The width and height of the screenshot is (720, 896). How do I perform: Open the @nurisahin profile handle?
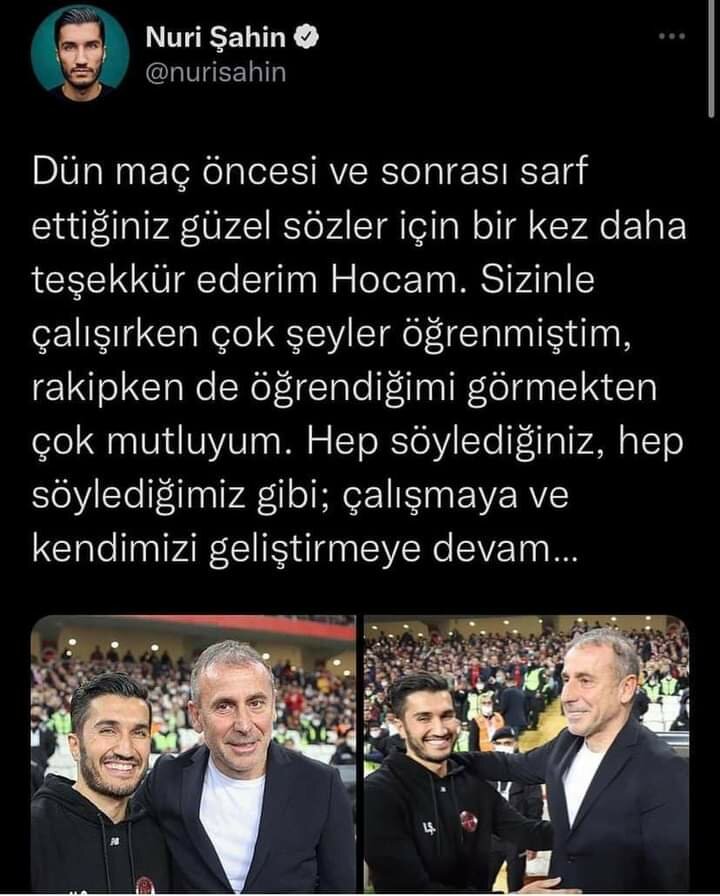pyautogui.click(x=216, y=74)
